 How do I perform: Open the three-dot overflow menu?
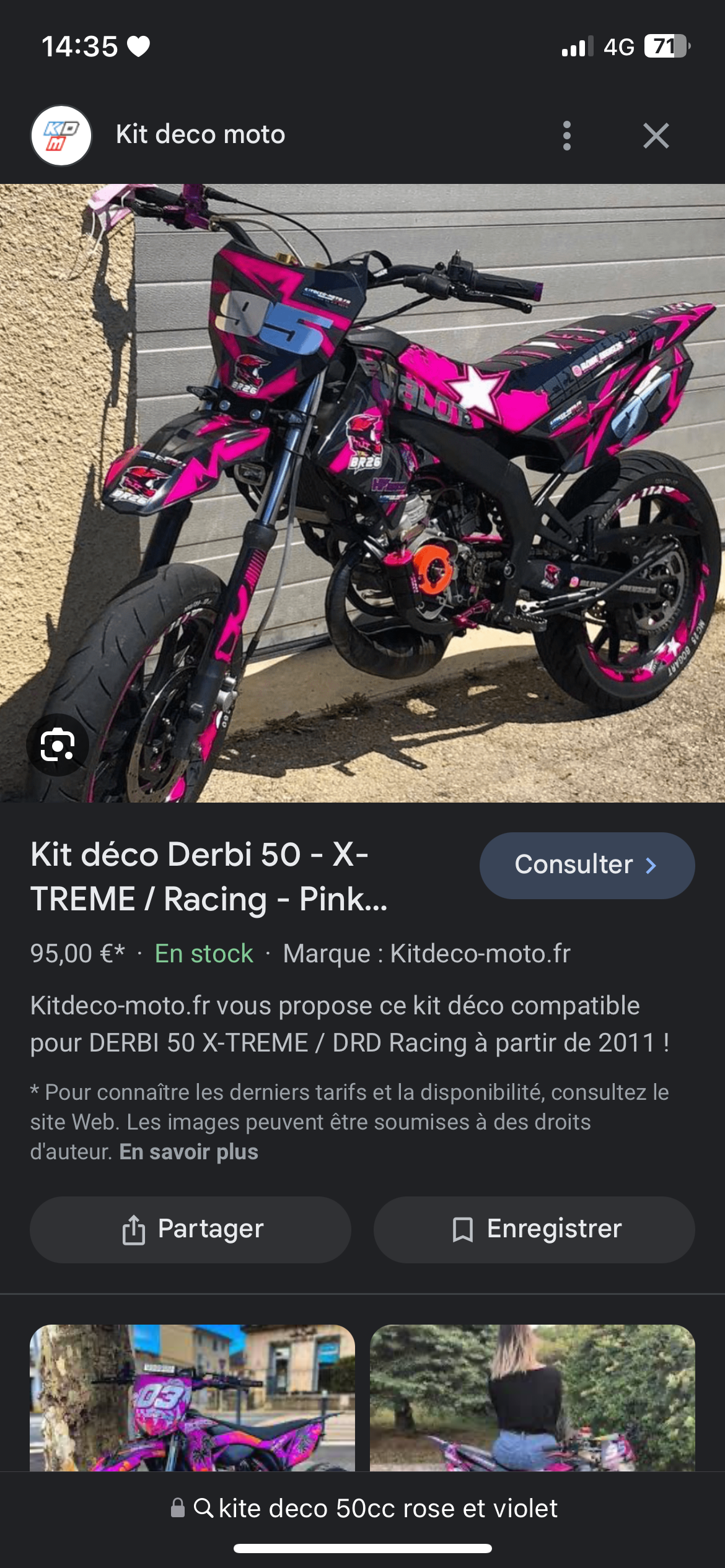566,136
